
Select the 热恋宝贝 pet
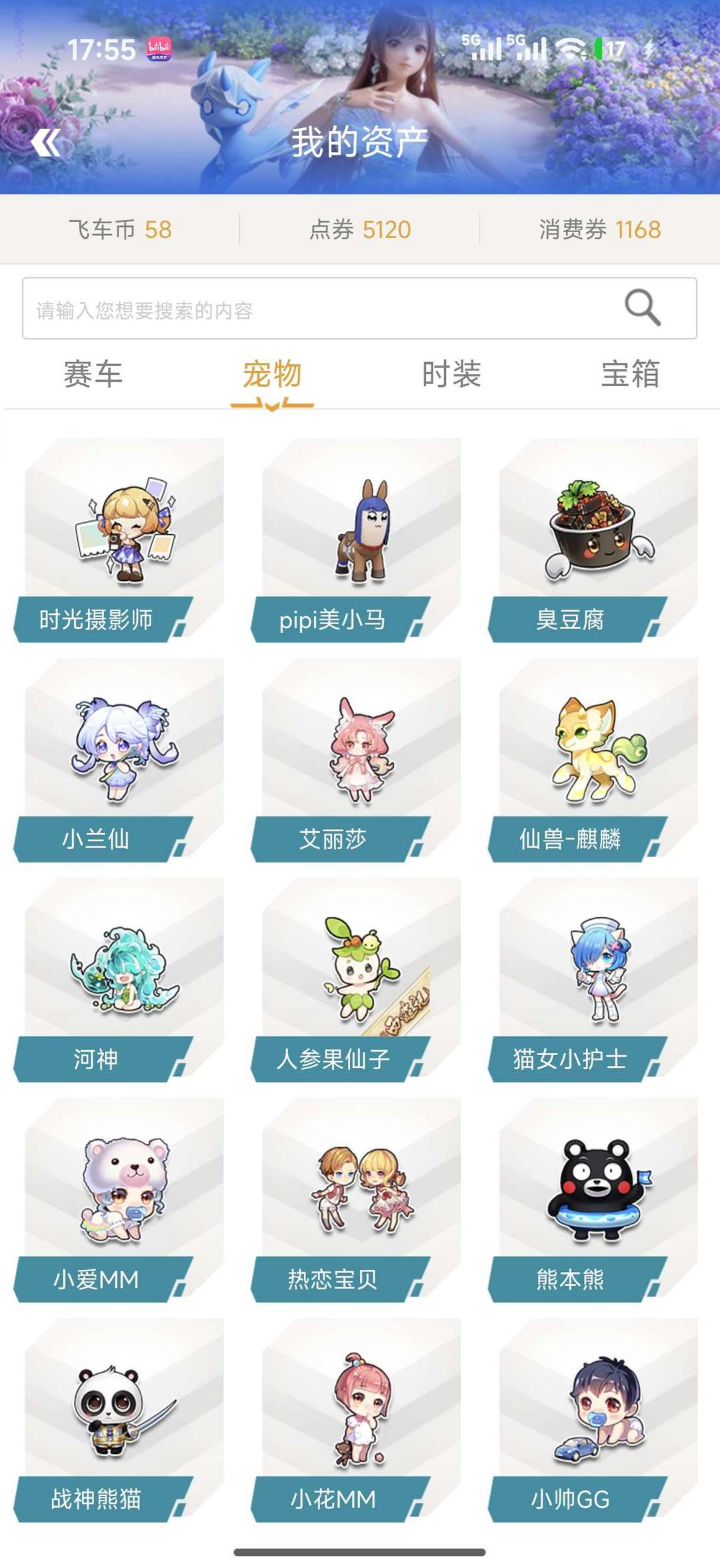tap(357, 1201)
